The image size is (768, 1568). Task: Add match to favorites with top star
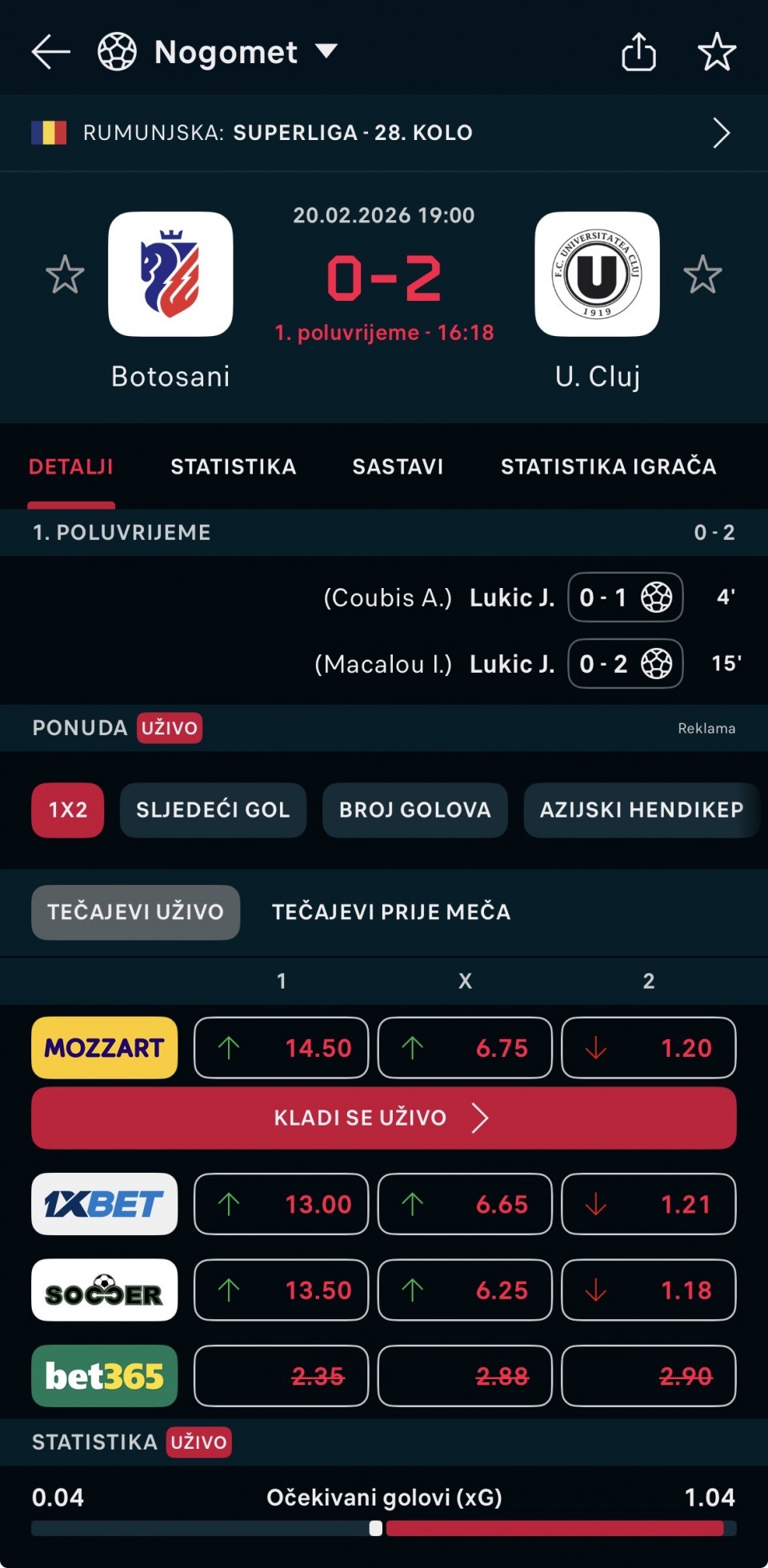(716, 53)
